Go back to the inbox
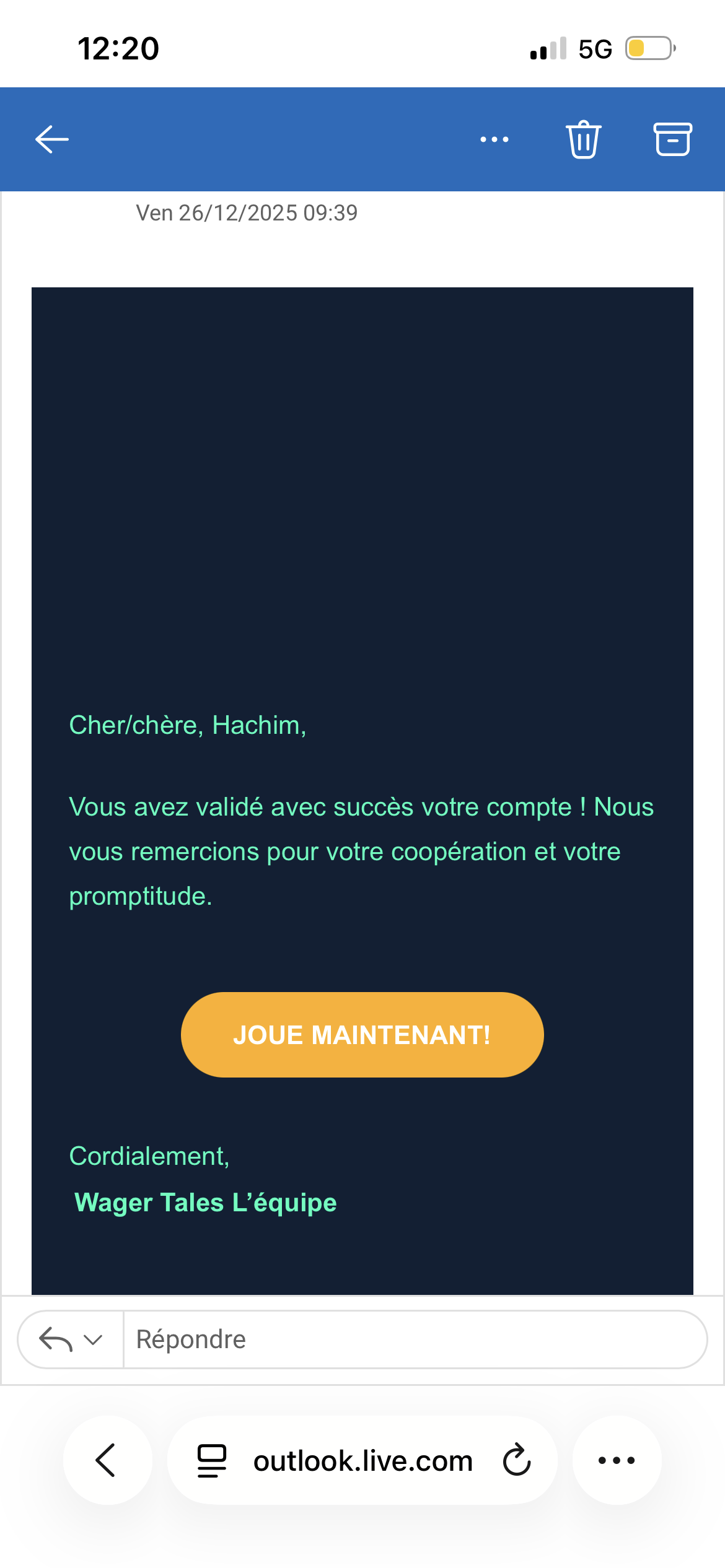Image resolution: width=725 pixels, height=1568 pixels. (52, 139)
